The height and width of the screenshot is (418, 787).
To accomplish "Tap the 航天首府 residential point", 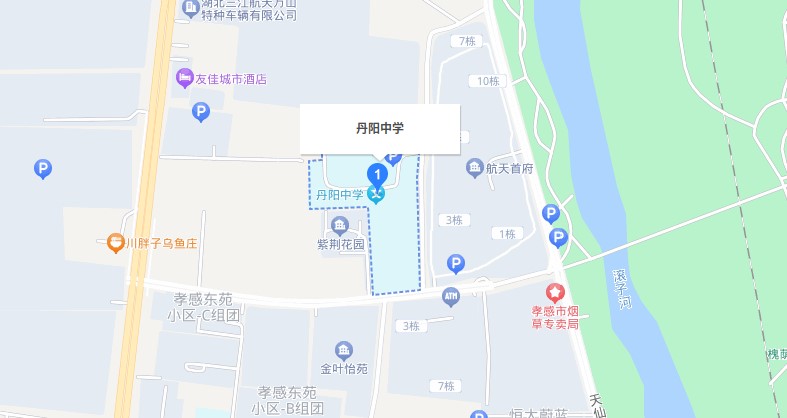I will coord(476,169).
